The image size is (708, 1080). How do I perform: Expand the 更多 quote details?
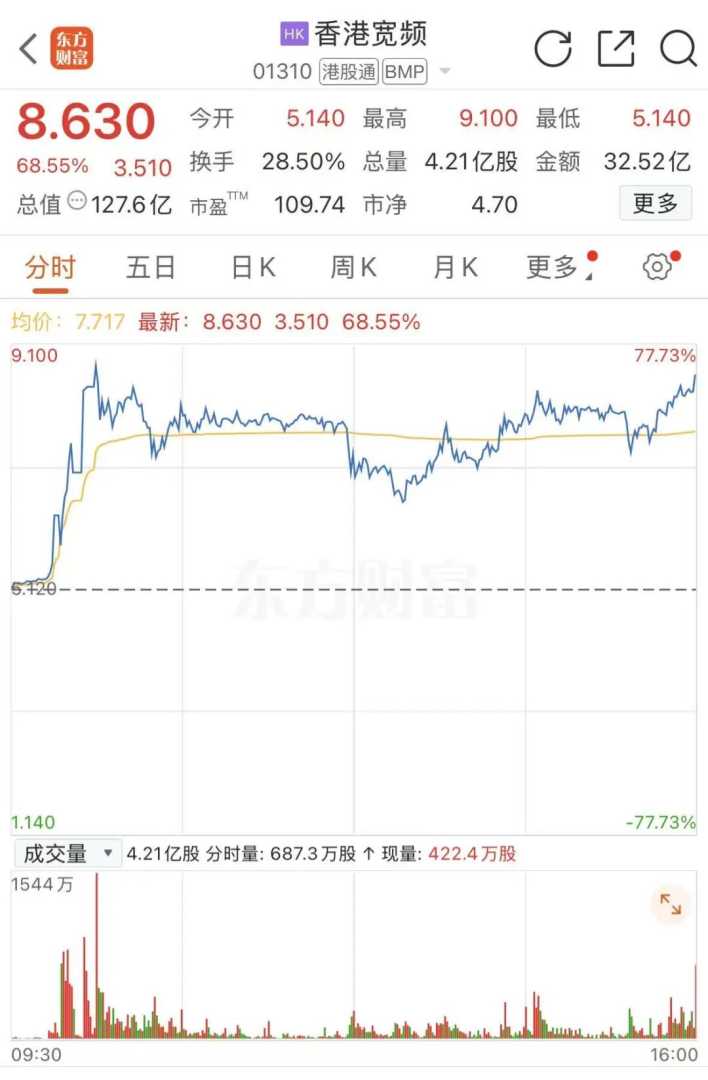pyautogui.click(x=655, y=204)
